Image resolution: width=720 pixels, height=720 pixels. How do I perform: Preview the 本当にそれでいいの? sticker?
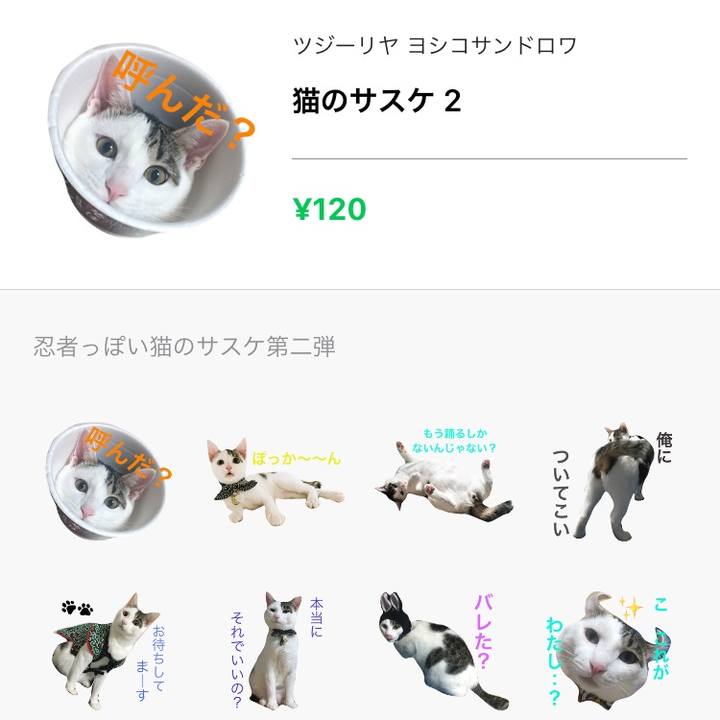point(274,648)
